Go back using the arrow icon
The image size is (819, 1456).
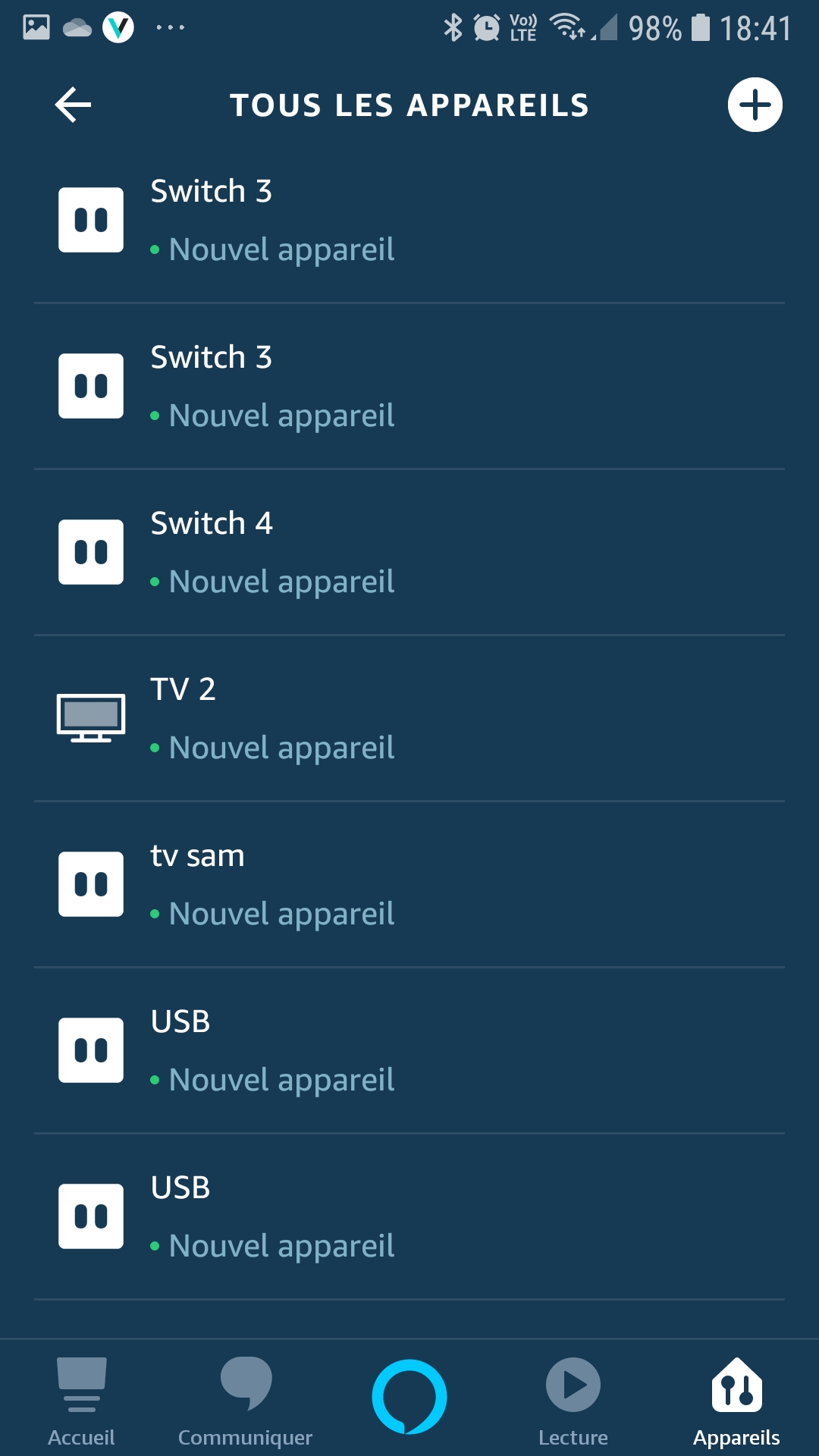pyautogui.click(x=74, y=105)
